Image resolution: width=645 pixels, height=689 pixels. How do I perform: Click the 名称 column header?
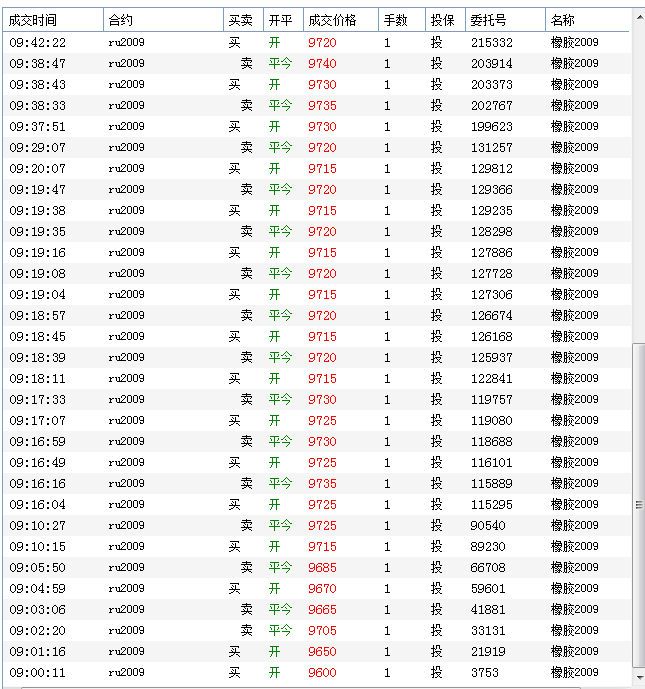click(563, 20)
